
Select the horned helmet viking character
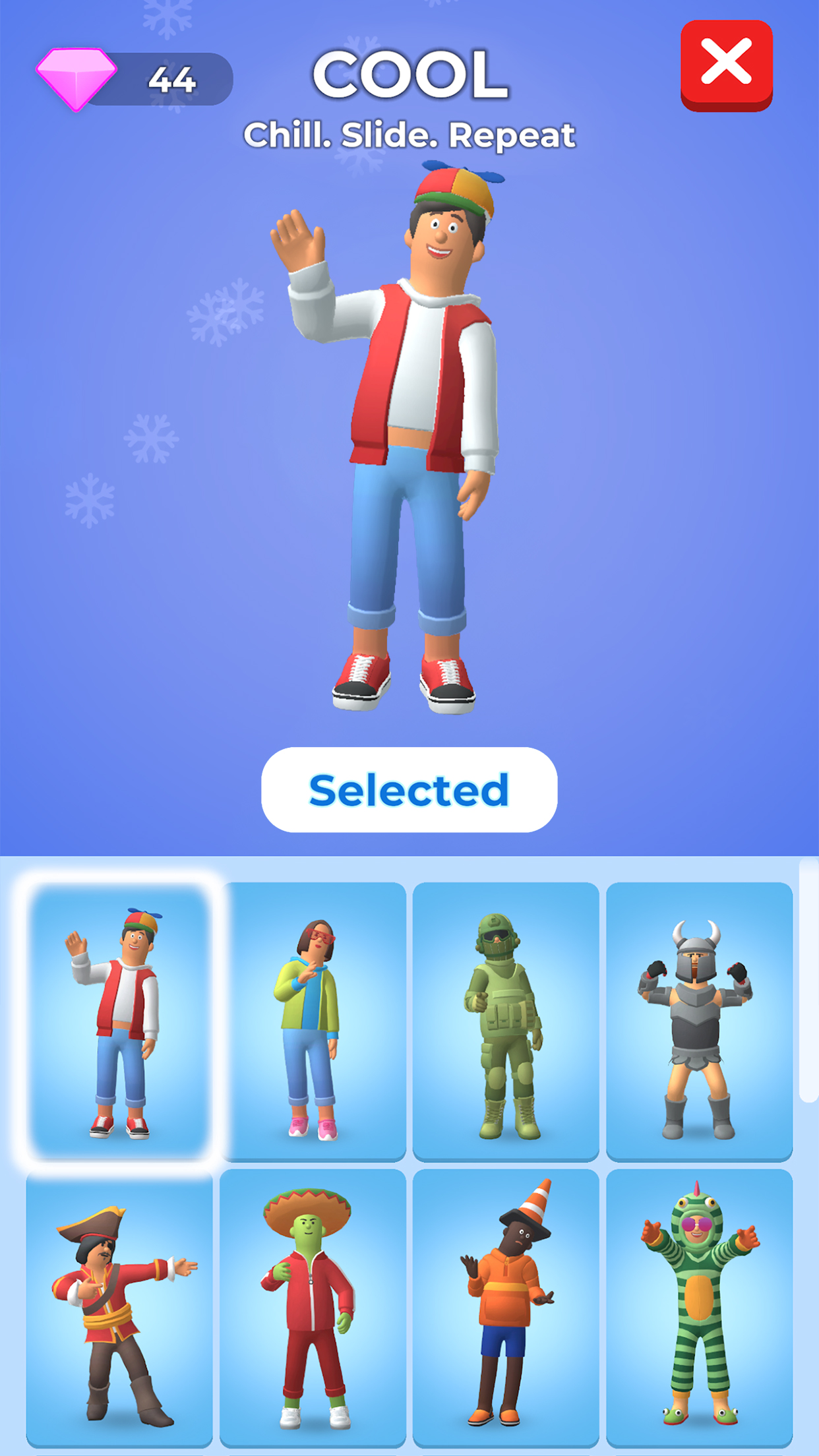point(699,1021)
